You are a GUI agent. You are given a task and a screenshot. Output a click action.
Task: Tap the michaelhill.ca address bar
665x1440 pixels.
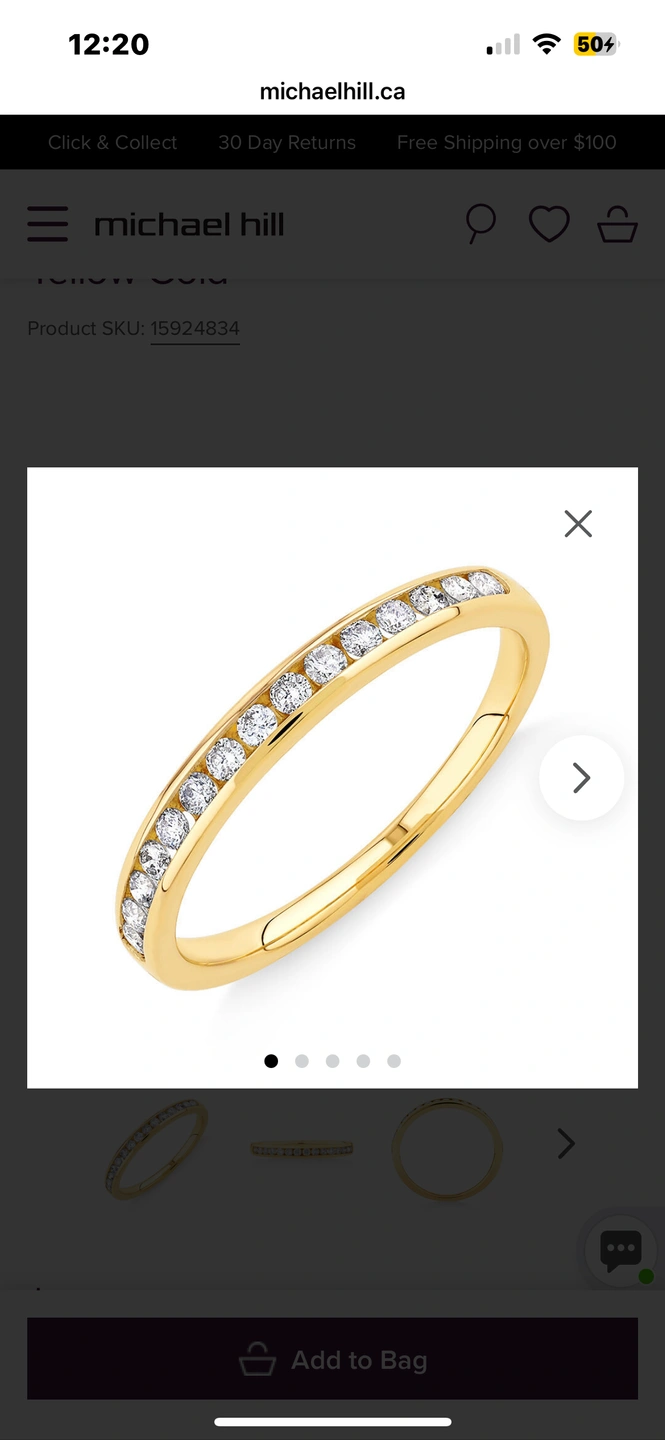[x=332, y=91]
